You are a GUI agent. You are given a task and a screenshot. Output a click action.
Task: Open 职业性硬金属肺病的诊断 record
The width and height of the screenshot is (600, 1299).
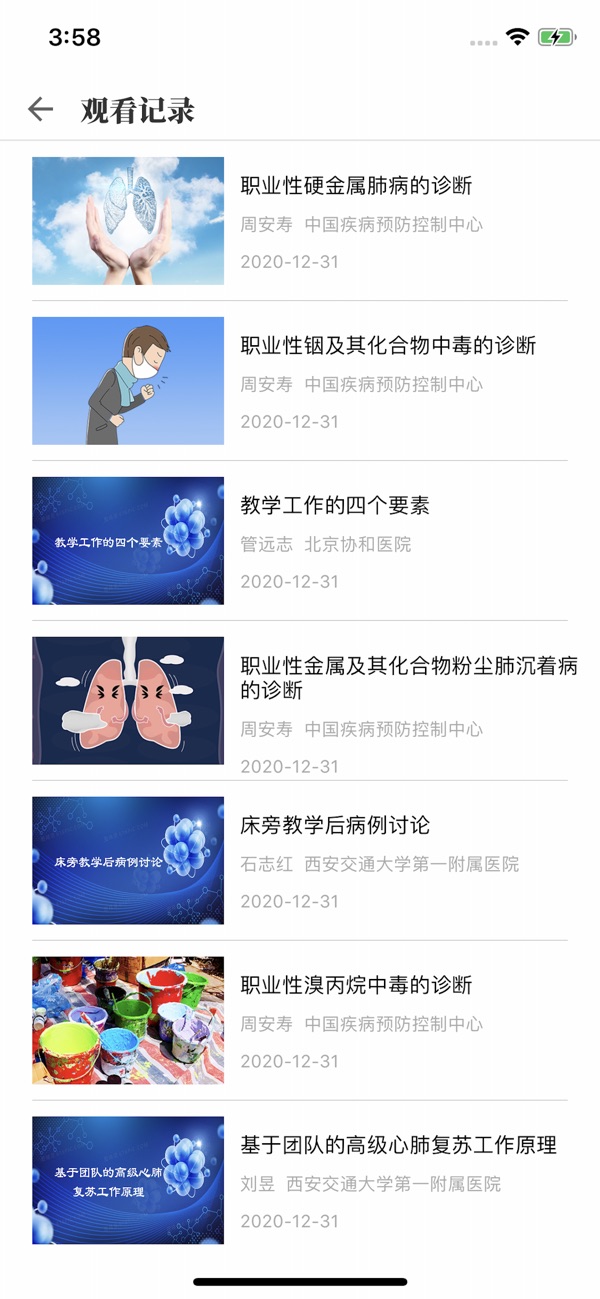[356, 186]
